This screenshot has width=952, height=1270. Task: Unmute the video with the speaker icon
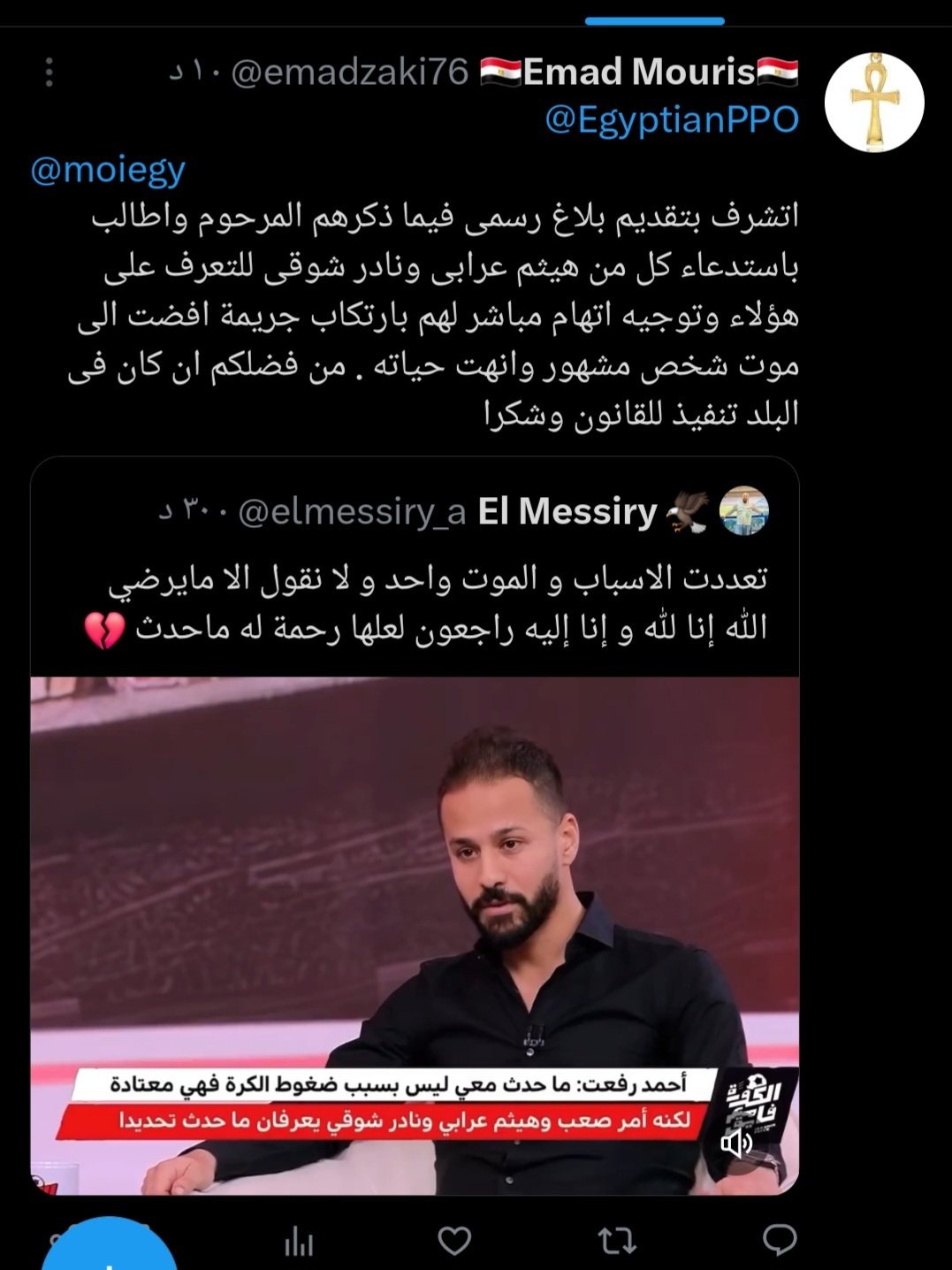[736, 1144]
